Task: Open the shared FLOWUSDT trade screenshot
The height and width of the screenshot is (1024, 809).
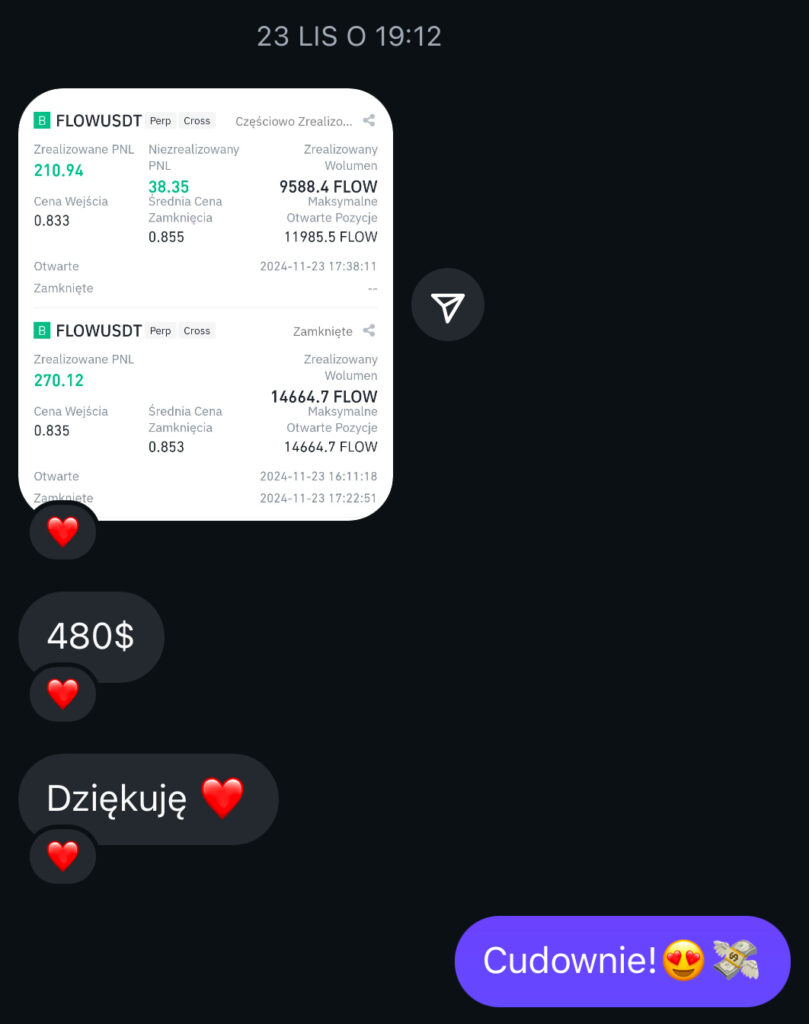Action: [x=205, y=304]
